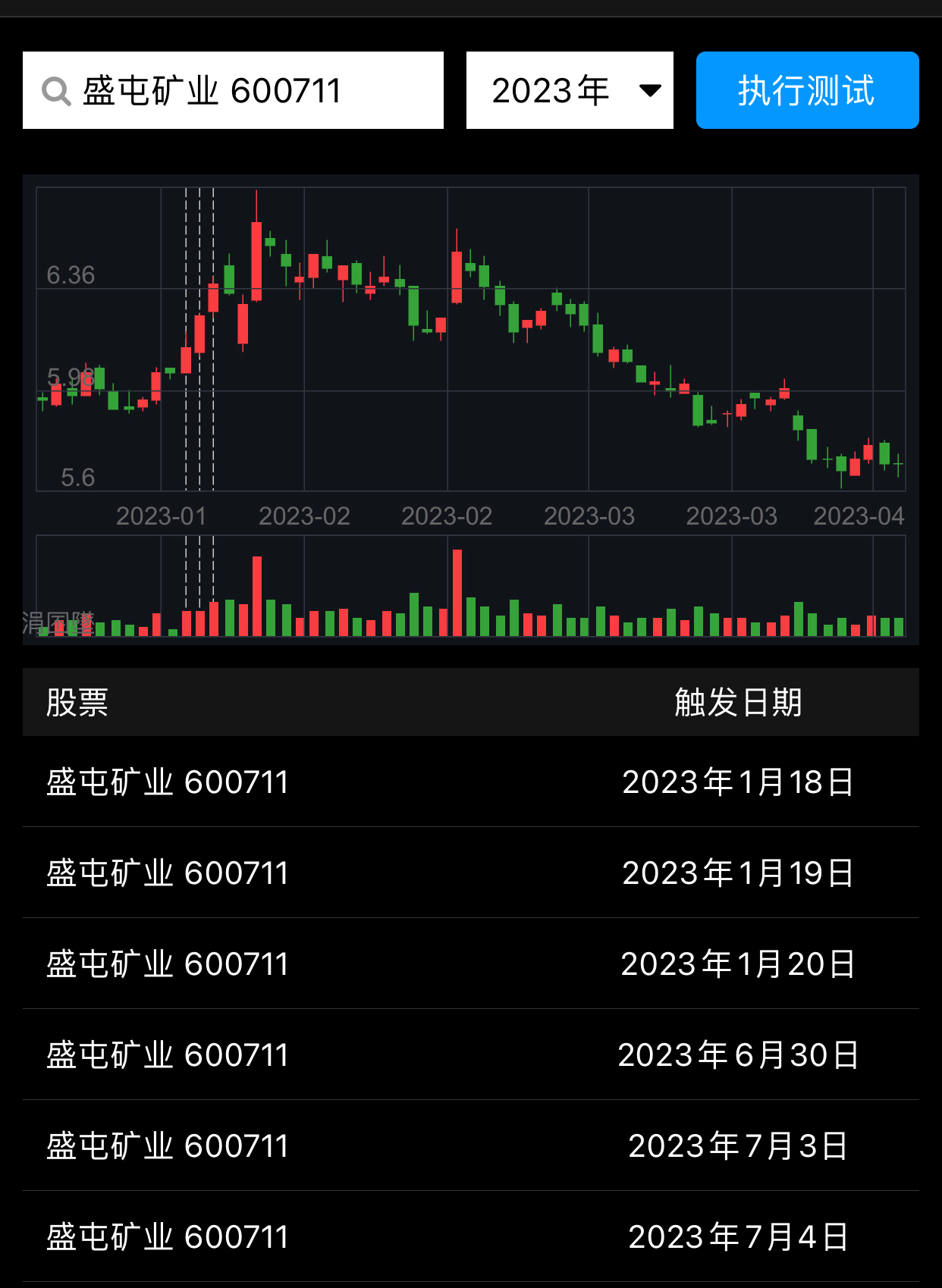This screenshot has width=942, height=1288.
Task: Run the test with 执行测试
Action: tap(807, 90)
